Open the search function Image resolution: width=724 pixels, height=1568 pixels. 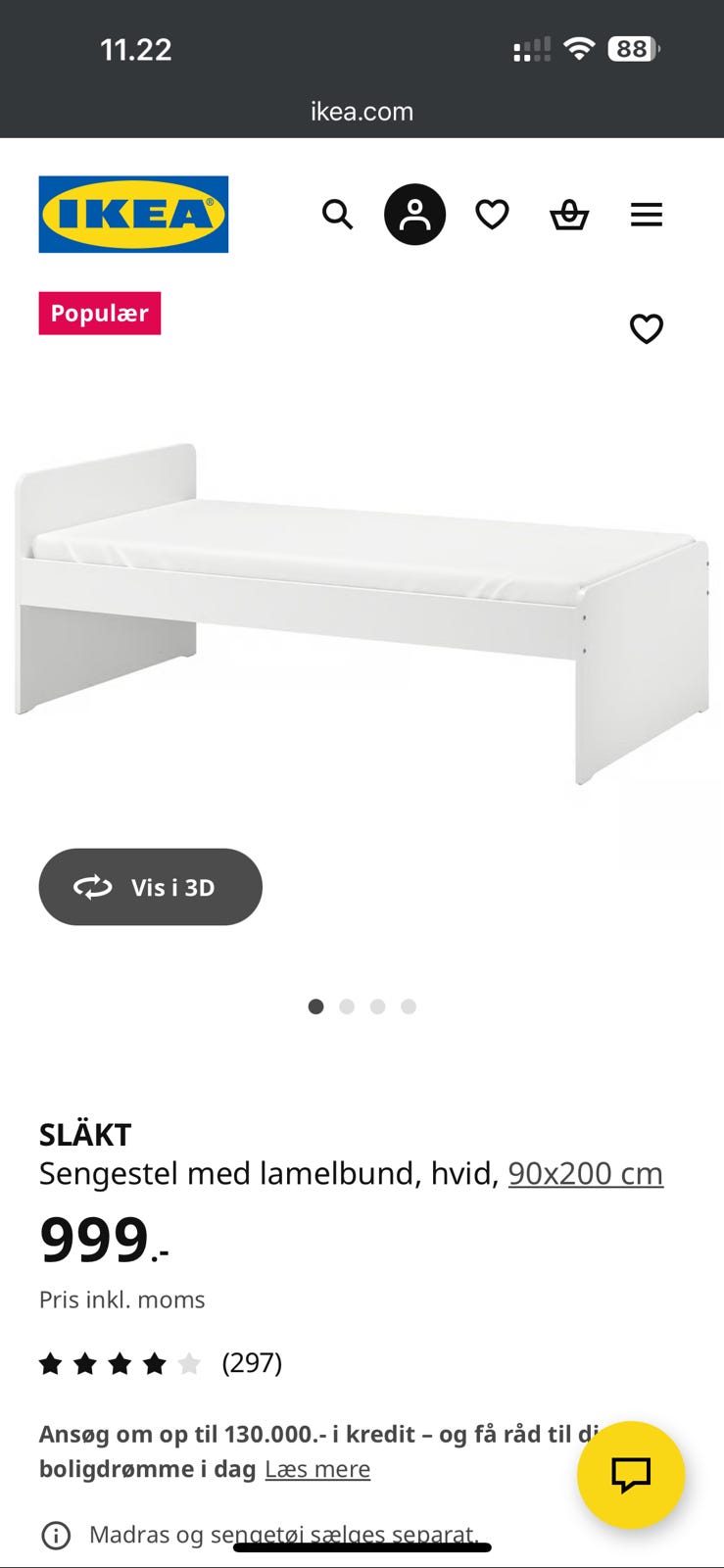point(338,214)
